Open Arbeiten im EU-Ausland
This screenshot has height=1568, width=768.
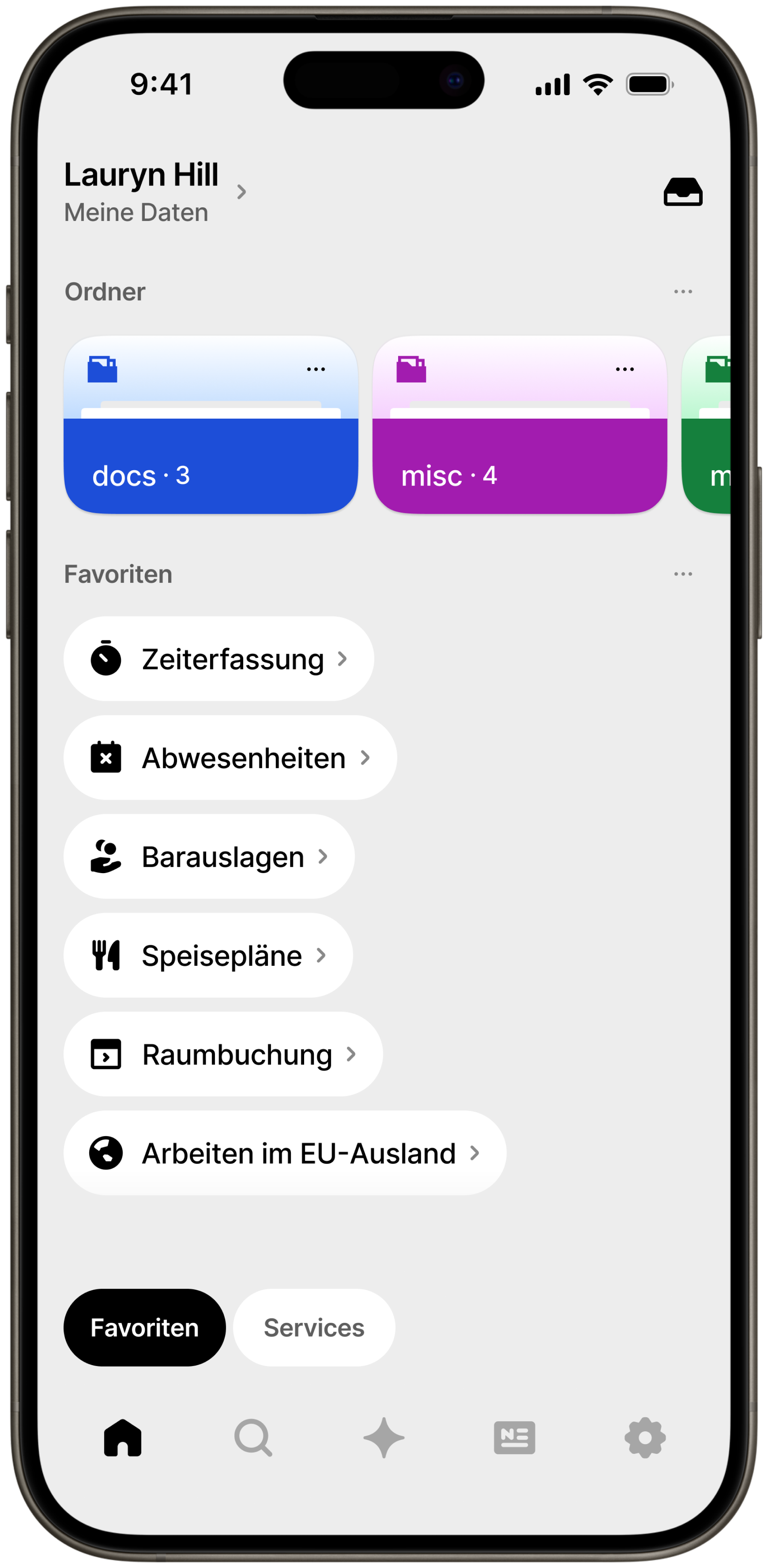[x=284, y=1153]
